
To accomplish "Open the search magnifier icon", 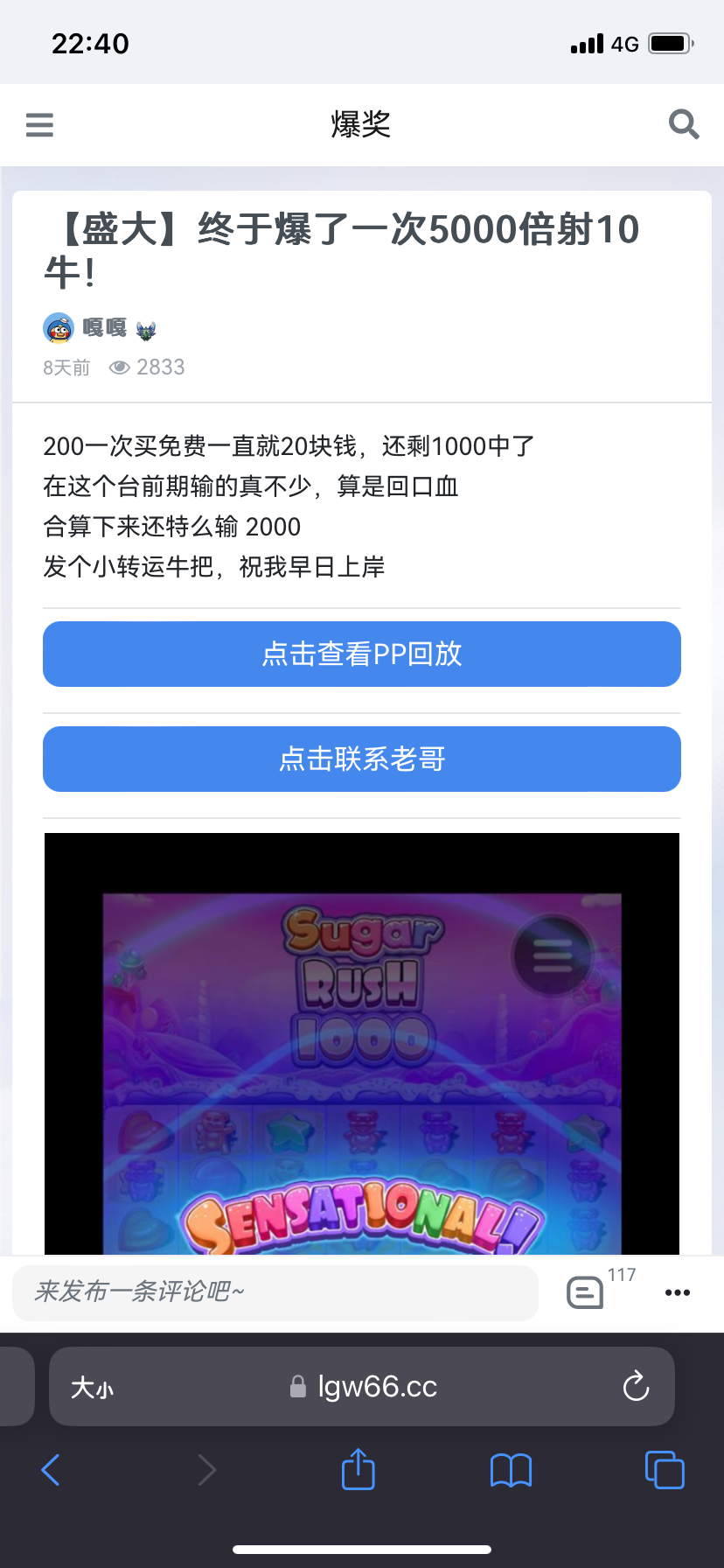I will [683, 124].
